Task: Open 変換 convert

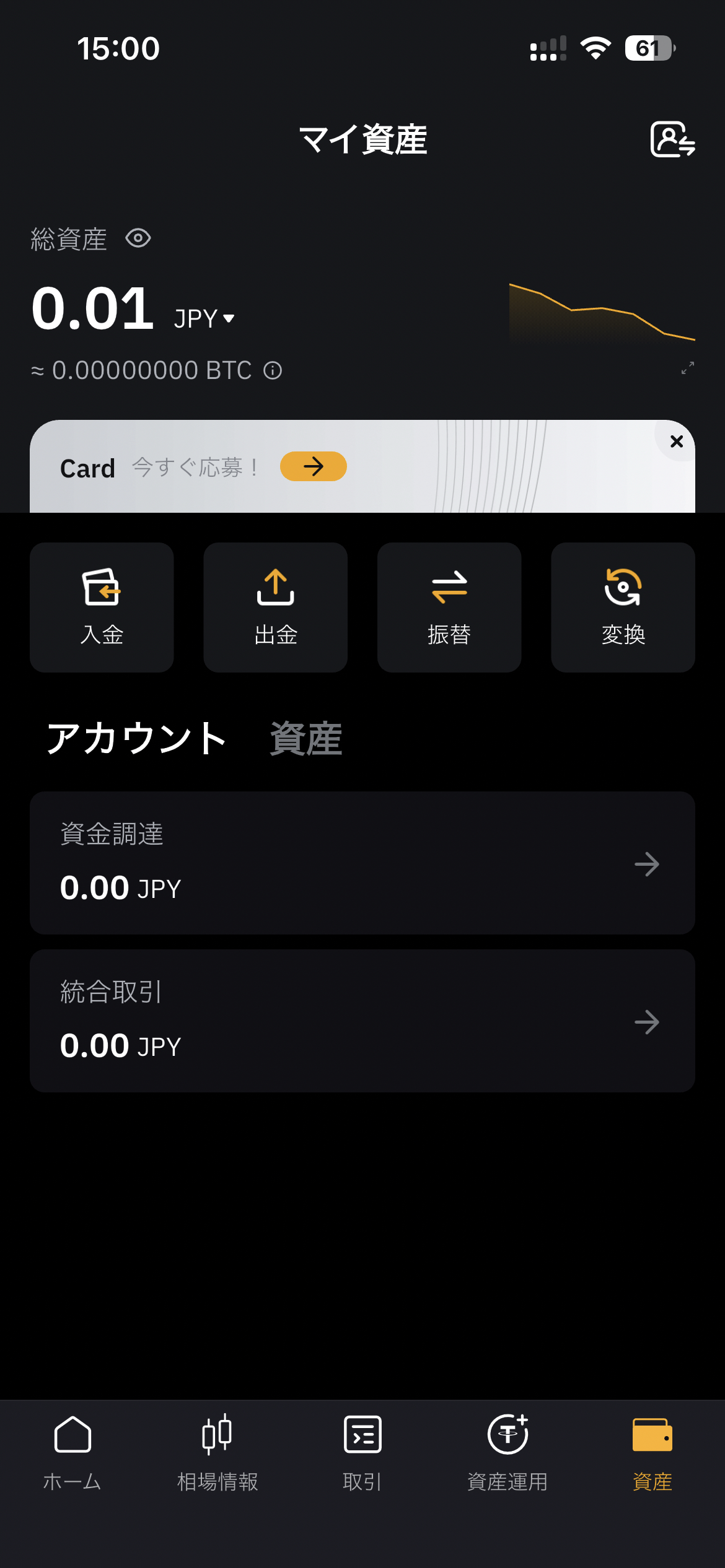Action: (623, 607)
